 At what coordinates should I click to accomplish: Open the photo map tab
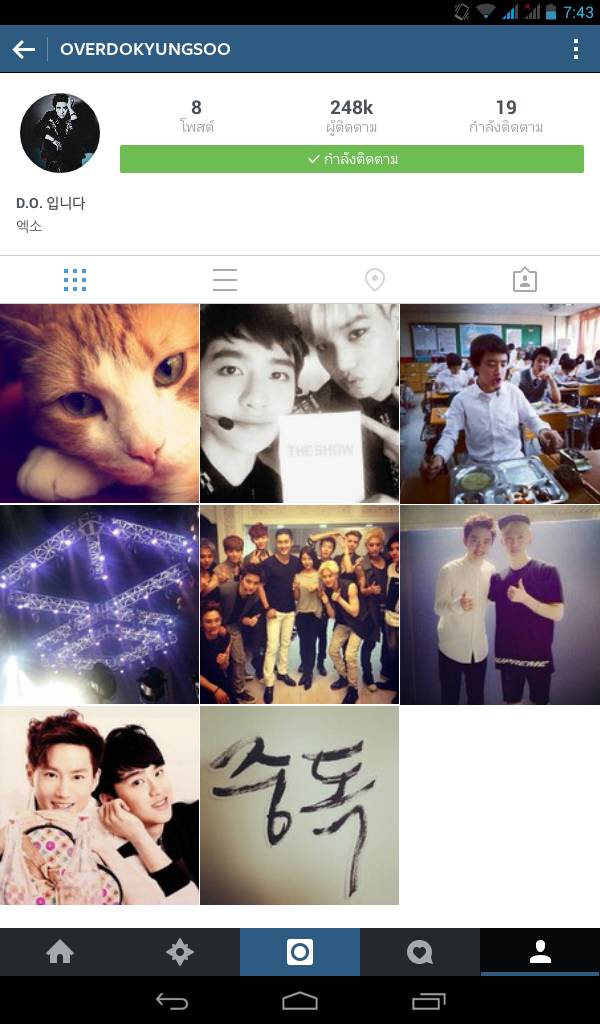coord(375,280)
